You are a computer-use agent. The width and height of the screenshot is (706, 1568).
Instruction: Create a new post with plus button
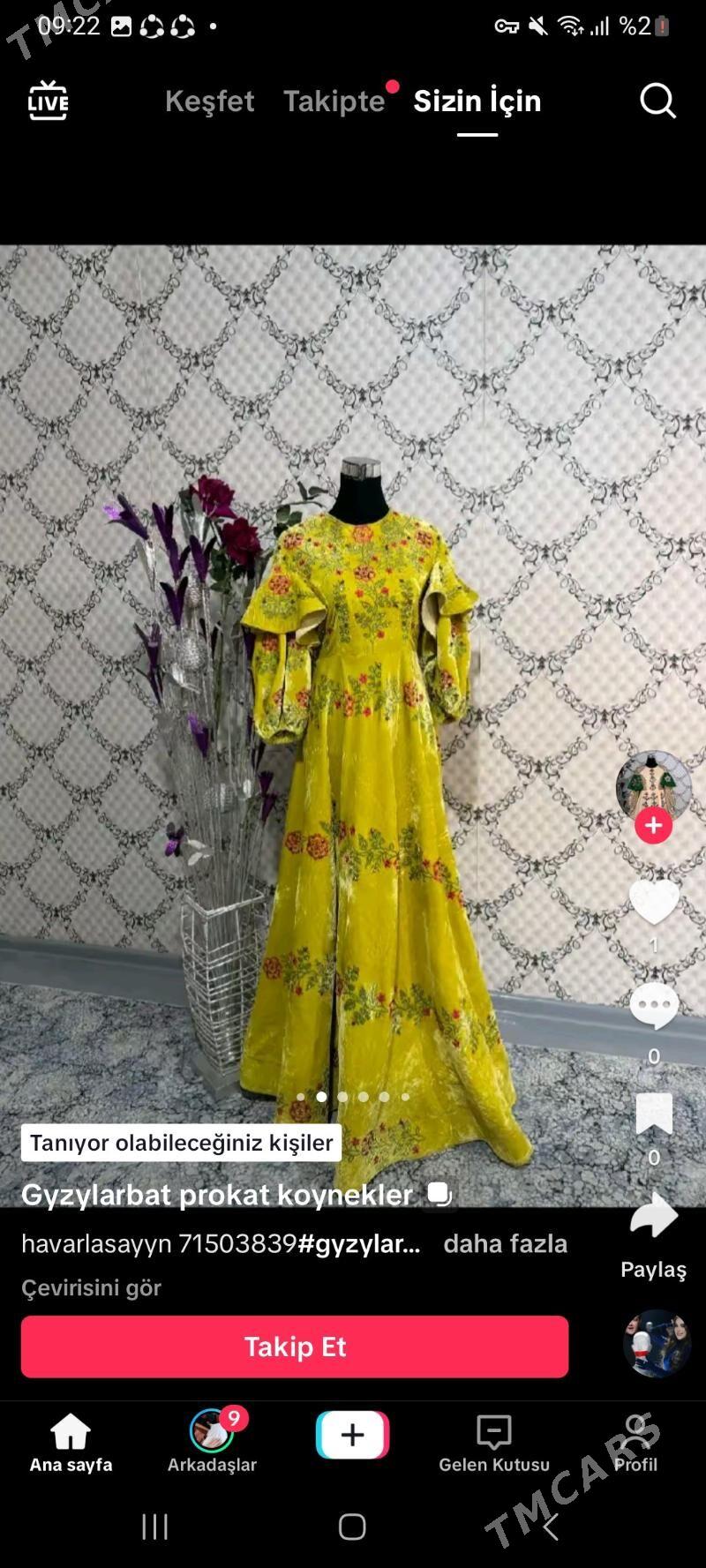click(x=352, y=1435)
